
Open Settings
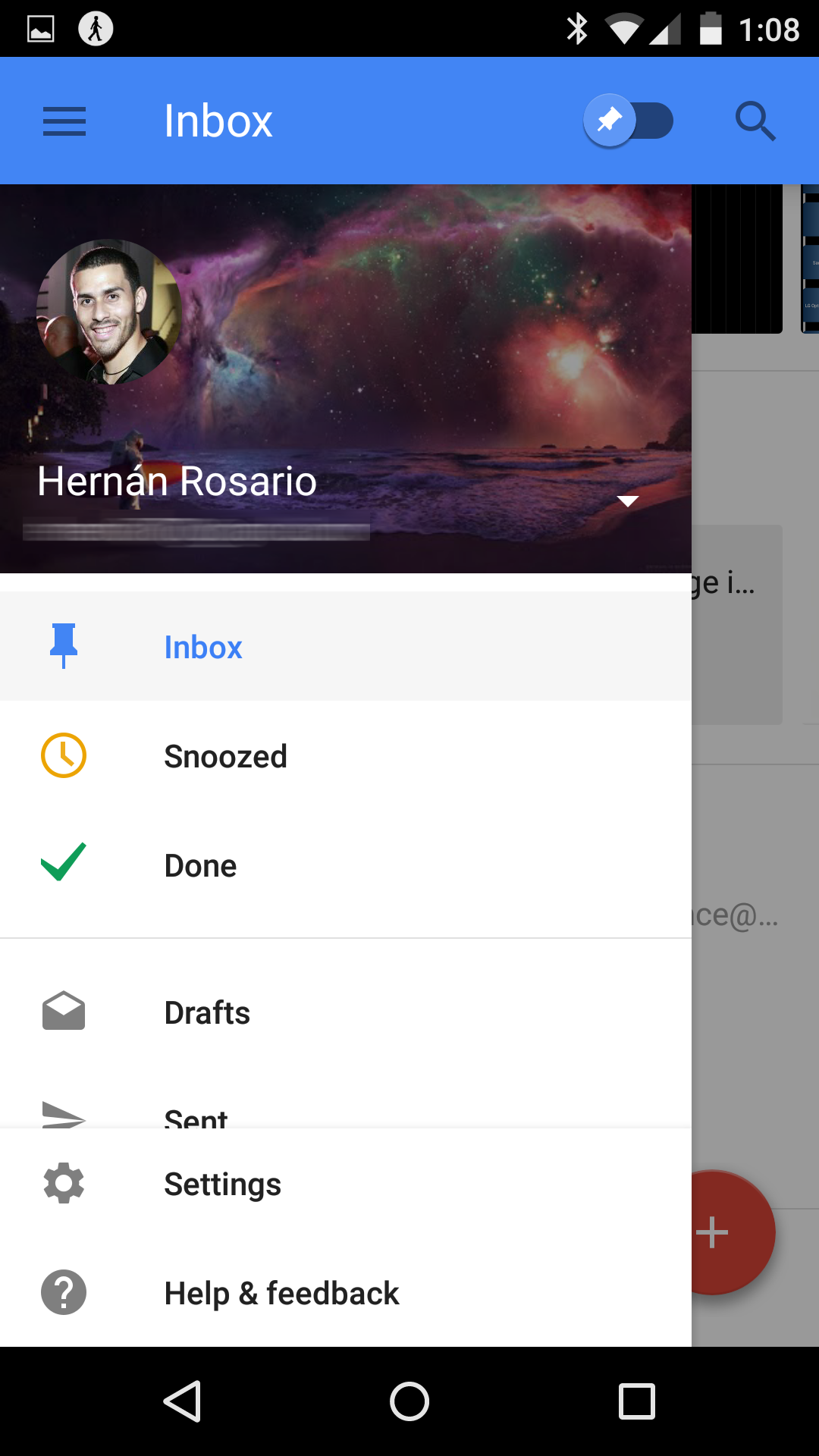coord(346,1183)
